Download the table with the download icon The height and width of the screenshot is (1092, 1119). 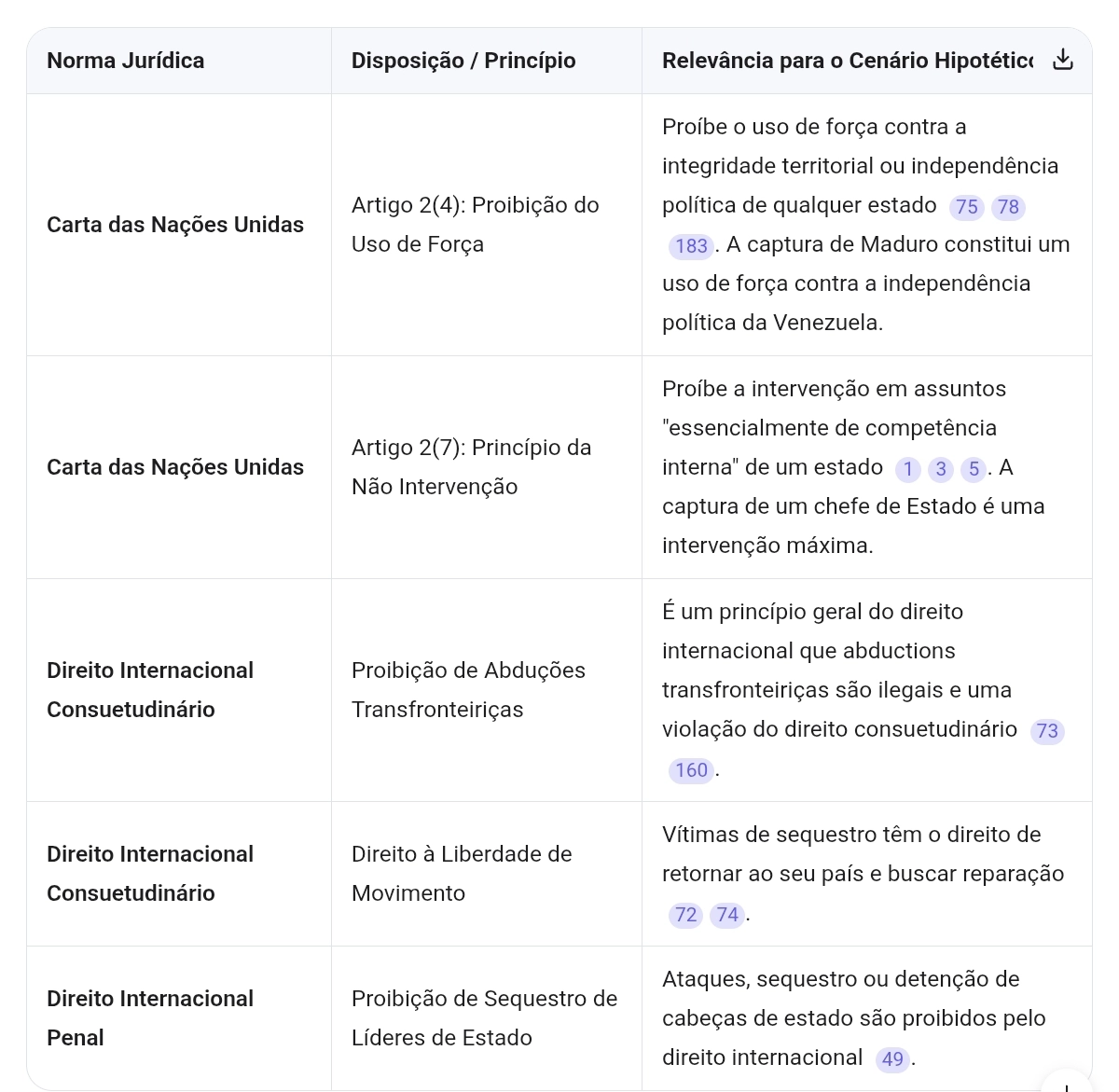pos(1062,61)
